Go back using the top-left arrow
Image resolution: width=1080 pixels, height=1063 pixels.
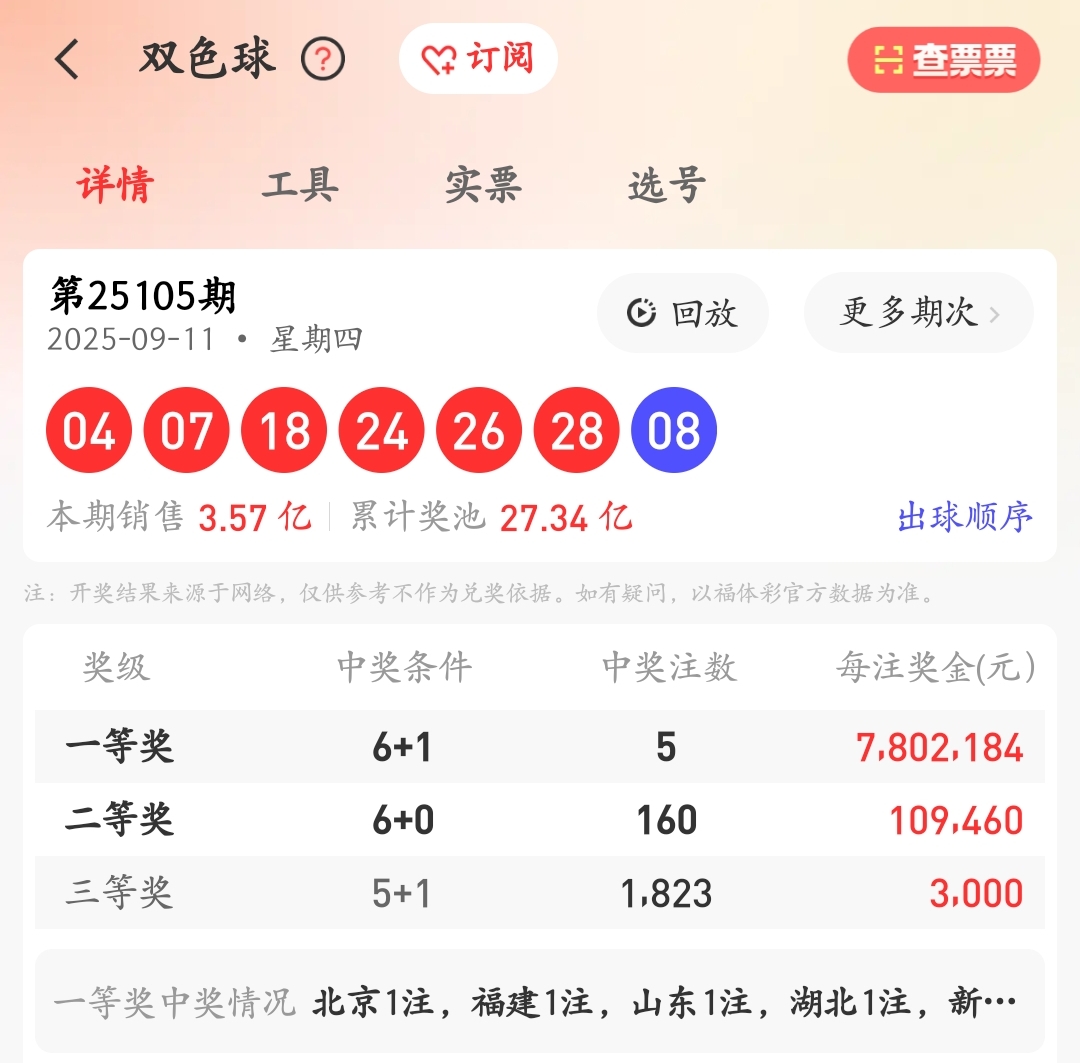tap(67, 60)
